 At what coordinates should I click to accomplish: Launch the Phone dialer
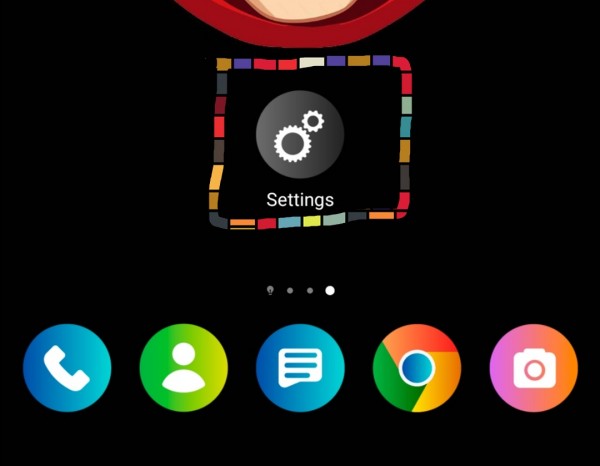tap(67, 368)
